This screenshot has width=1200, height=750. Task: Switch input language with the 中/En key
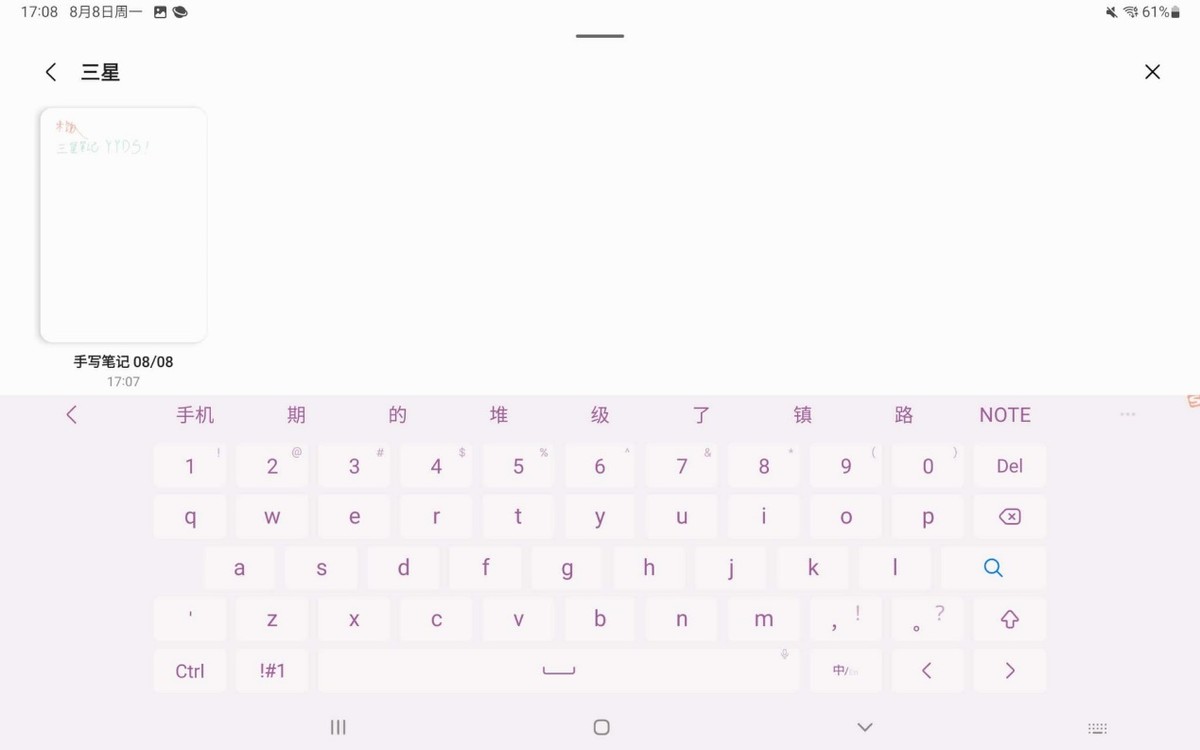pyautogui.click(x=845, y=671)
